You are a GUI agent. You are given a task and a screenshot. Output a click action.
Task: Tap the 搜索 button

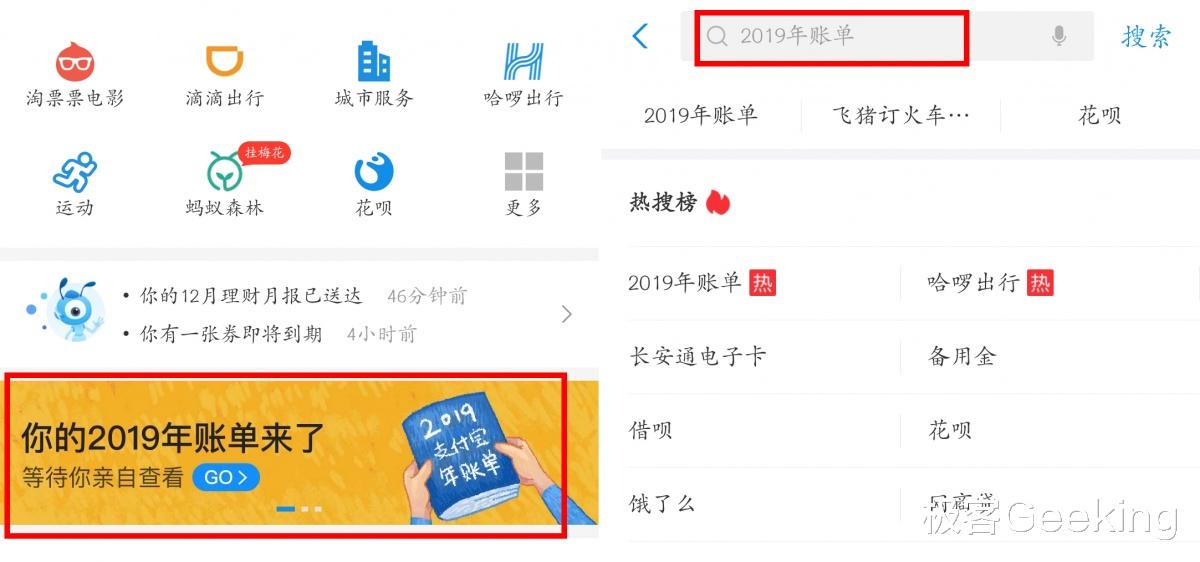[1146, 37]
